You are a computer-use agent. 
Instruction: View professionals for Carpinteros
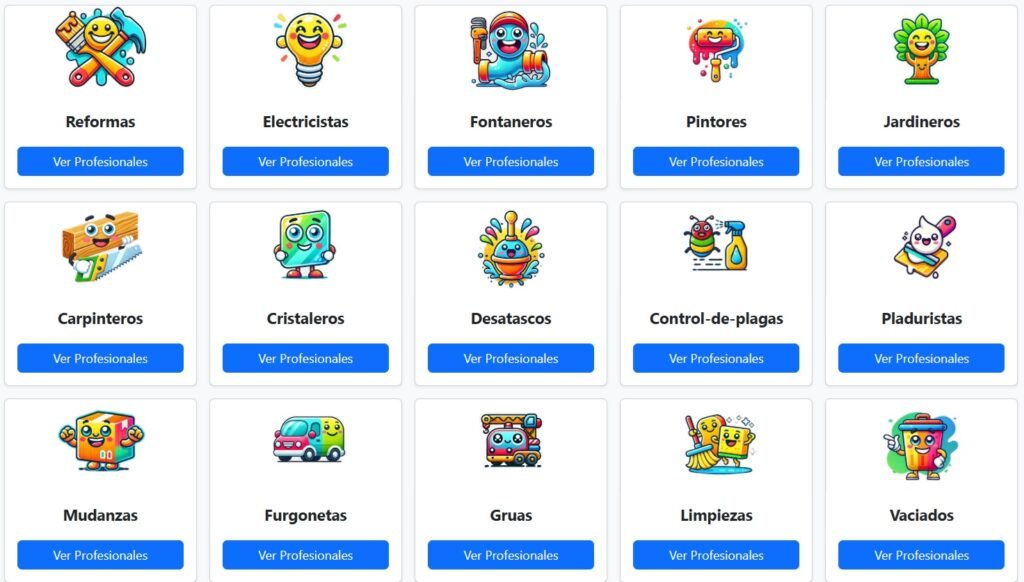(x=100, y=358)
